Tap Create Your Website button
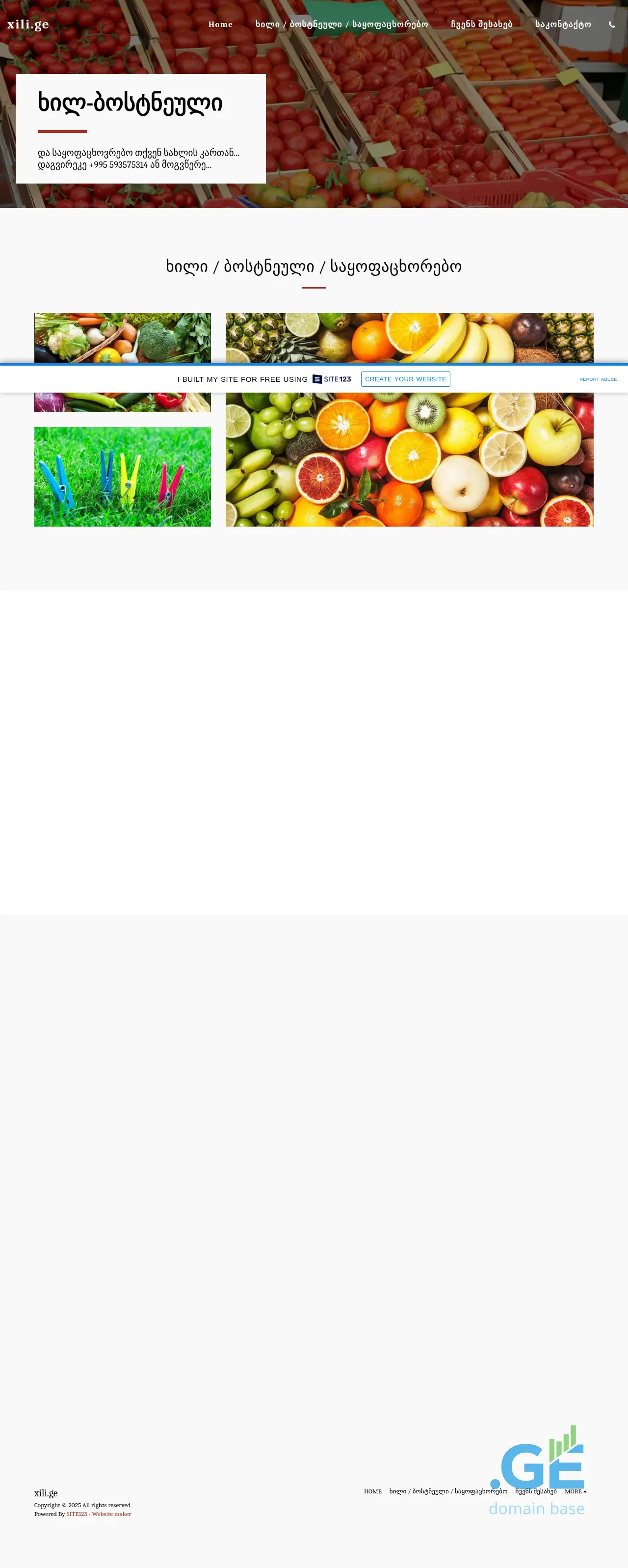This screenshot has height=1568, width=628. pyautogui.click(x=405, y=378)
